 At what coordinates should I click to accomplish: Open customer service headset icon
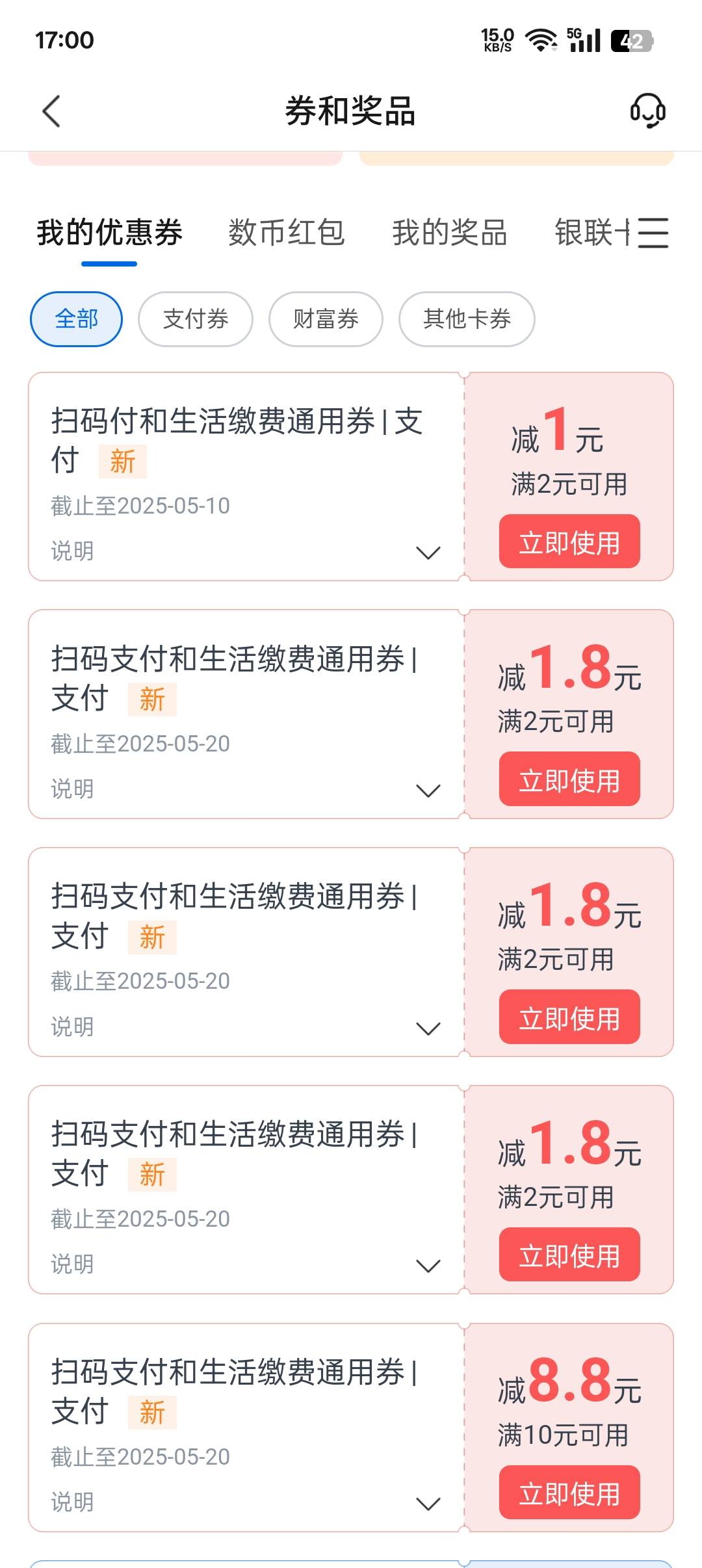pyautogui.click(x=647, y=111)
